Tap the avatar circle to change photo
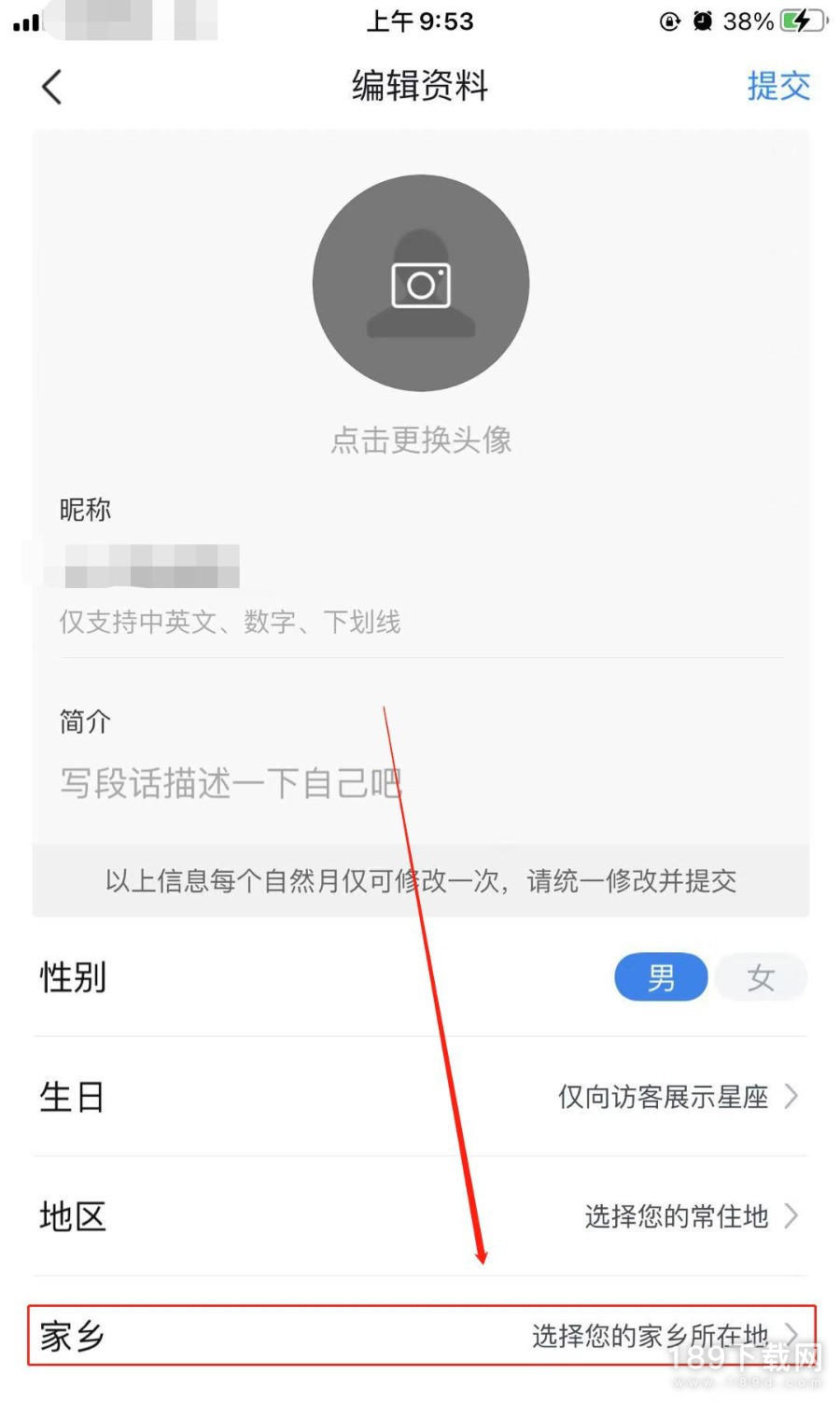 tap(421, 283)
